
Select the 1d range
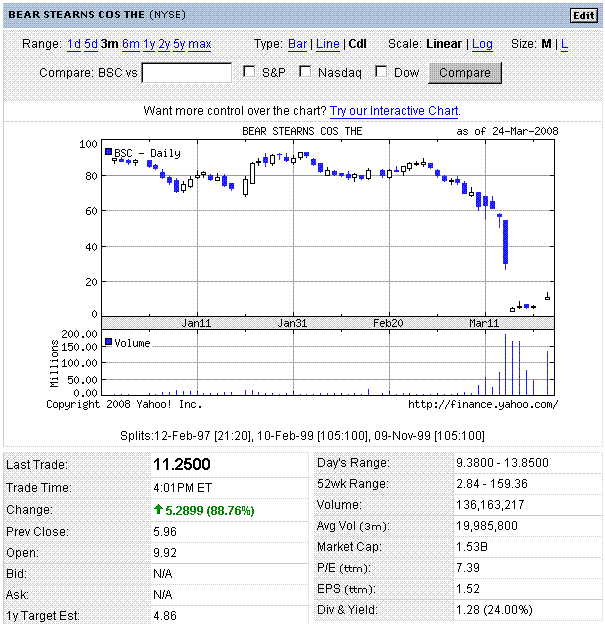click(74, 44)
